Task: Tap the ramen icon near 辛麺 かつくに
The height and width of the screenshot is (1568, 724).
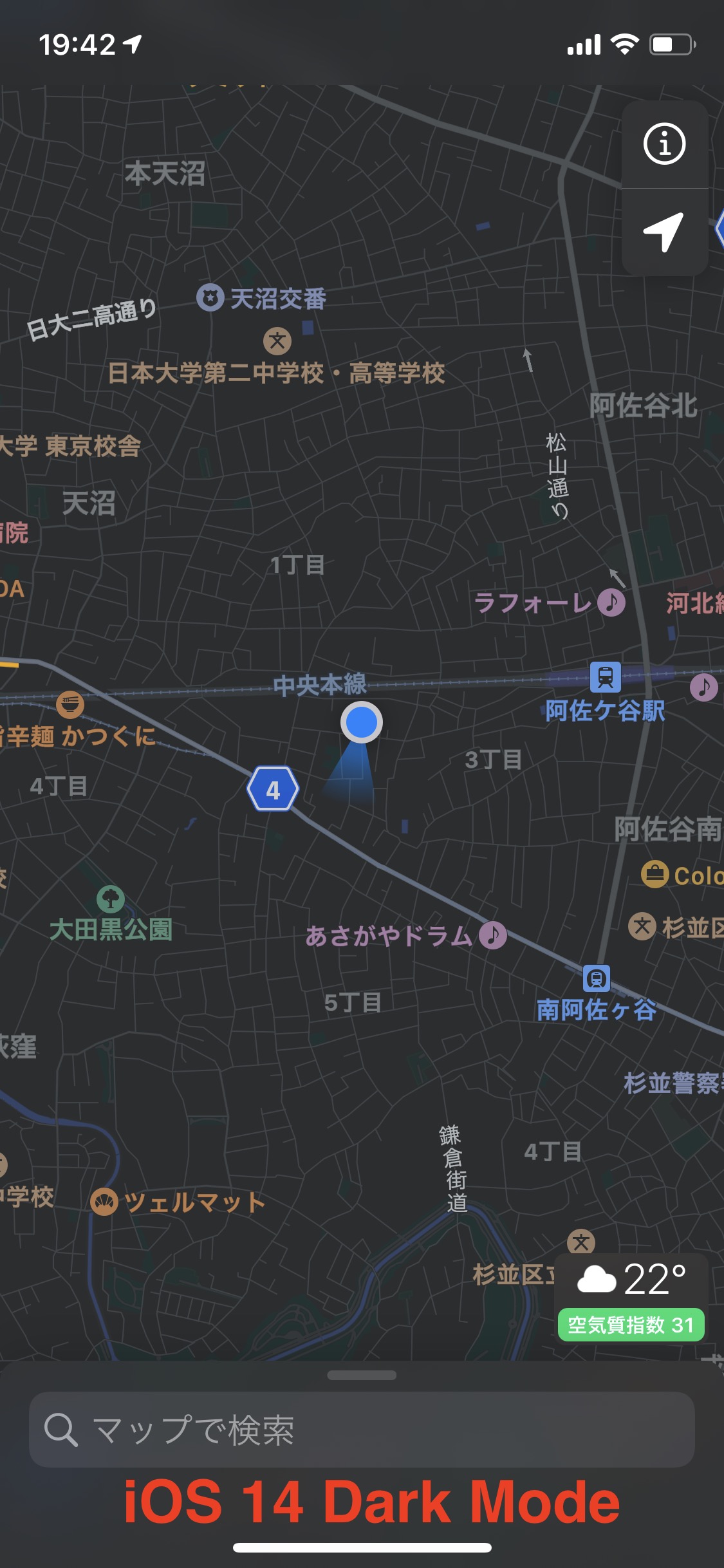Action: 69,704
